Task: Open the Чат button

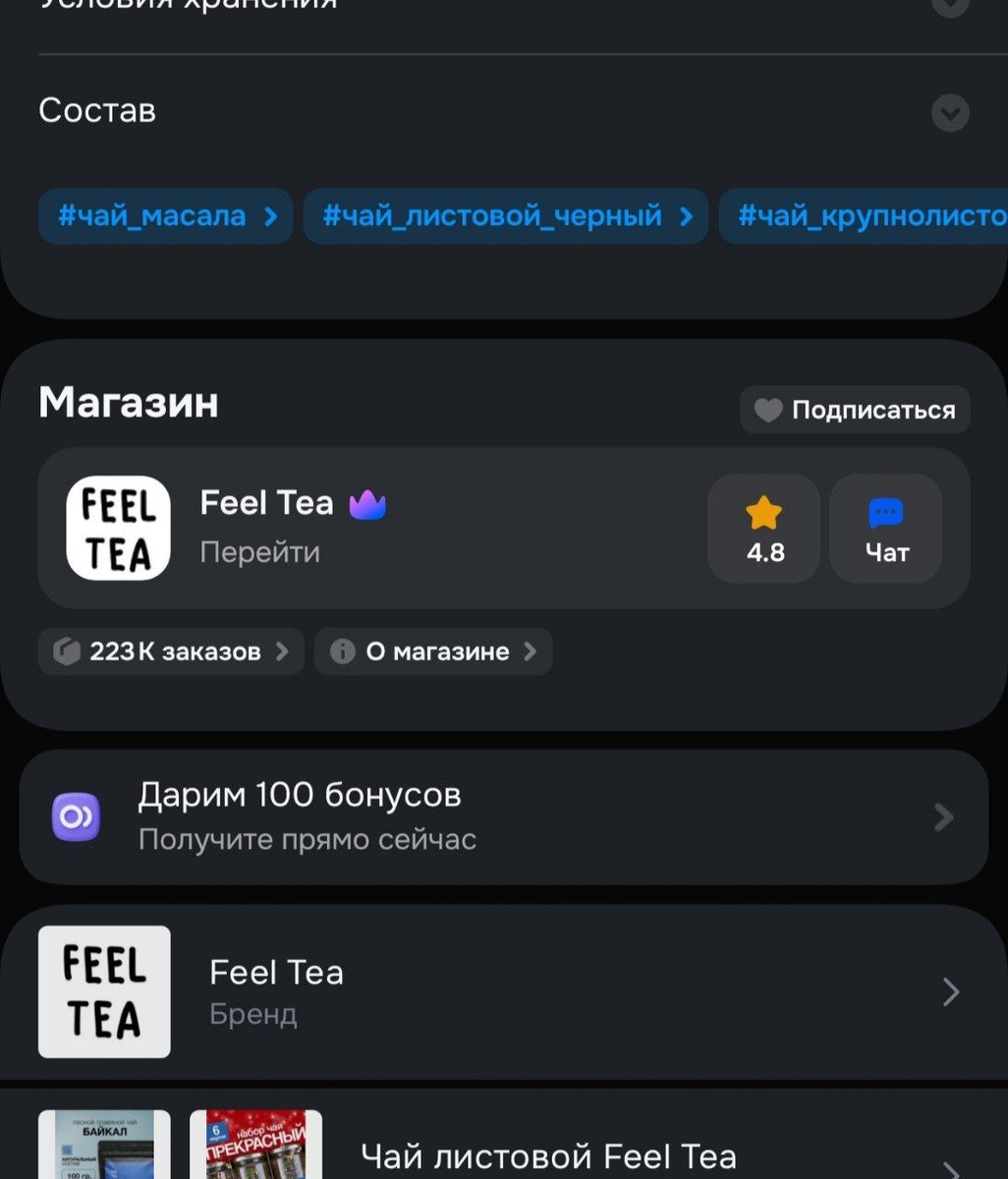Action: coord(885,528)
